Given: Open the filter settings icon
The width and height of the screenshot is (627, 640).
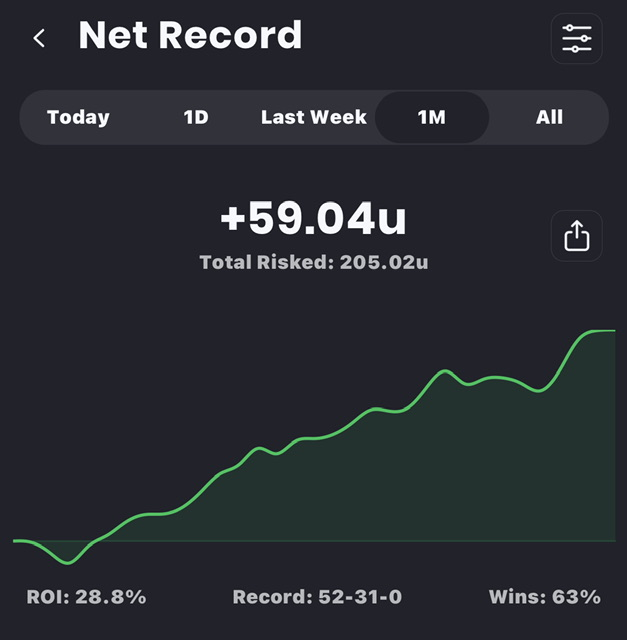Looking at the screenshot, I should coord(577,39).
